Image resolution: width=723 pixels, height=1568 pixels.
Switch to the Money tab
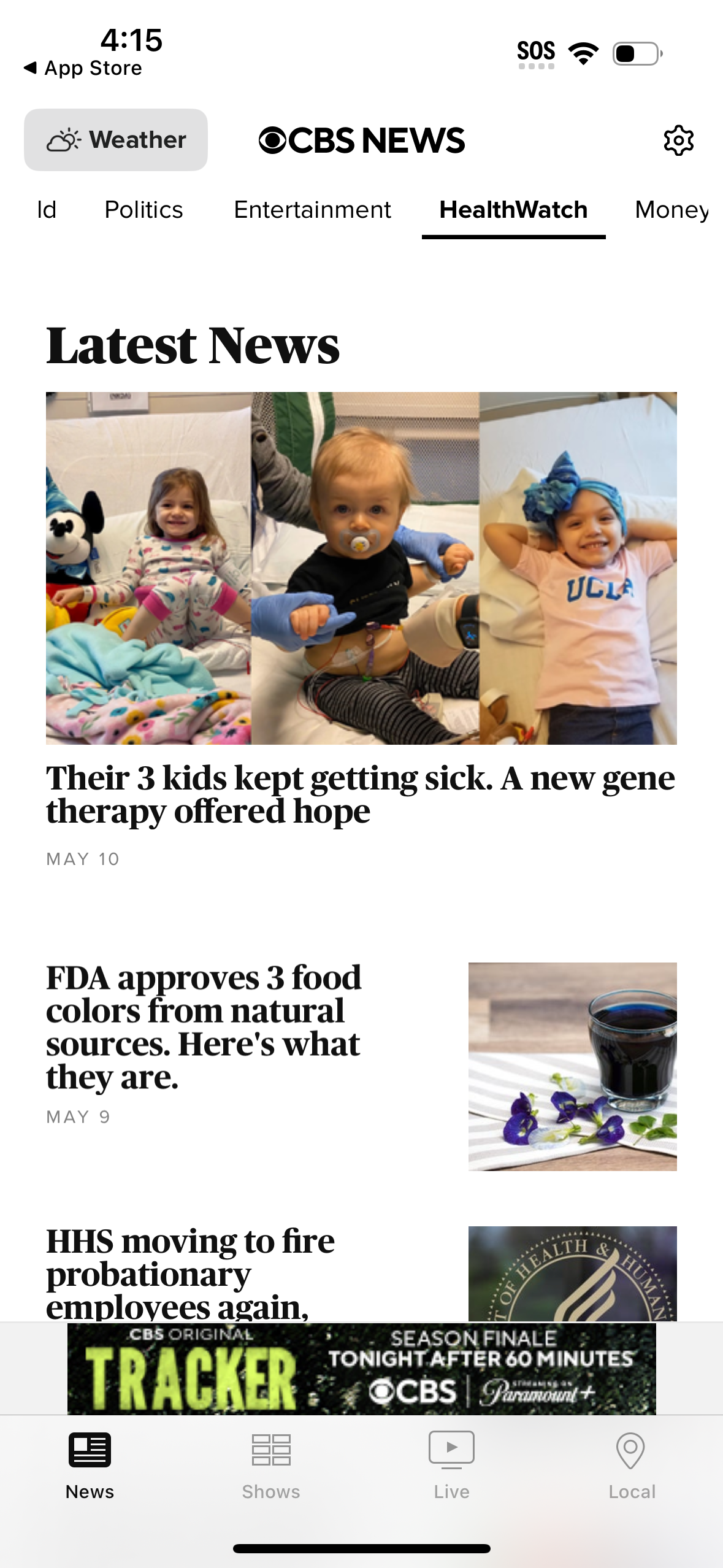(671, 210)
